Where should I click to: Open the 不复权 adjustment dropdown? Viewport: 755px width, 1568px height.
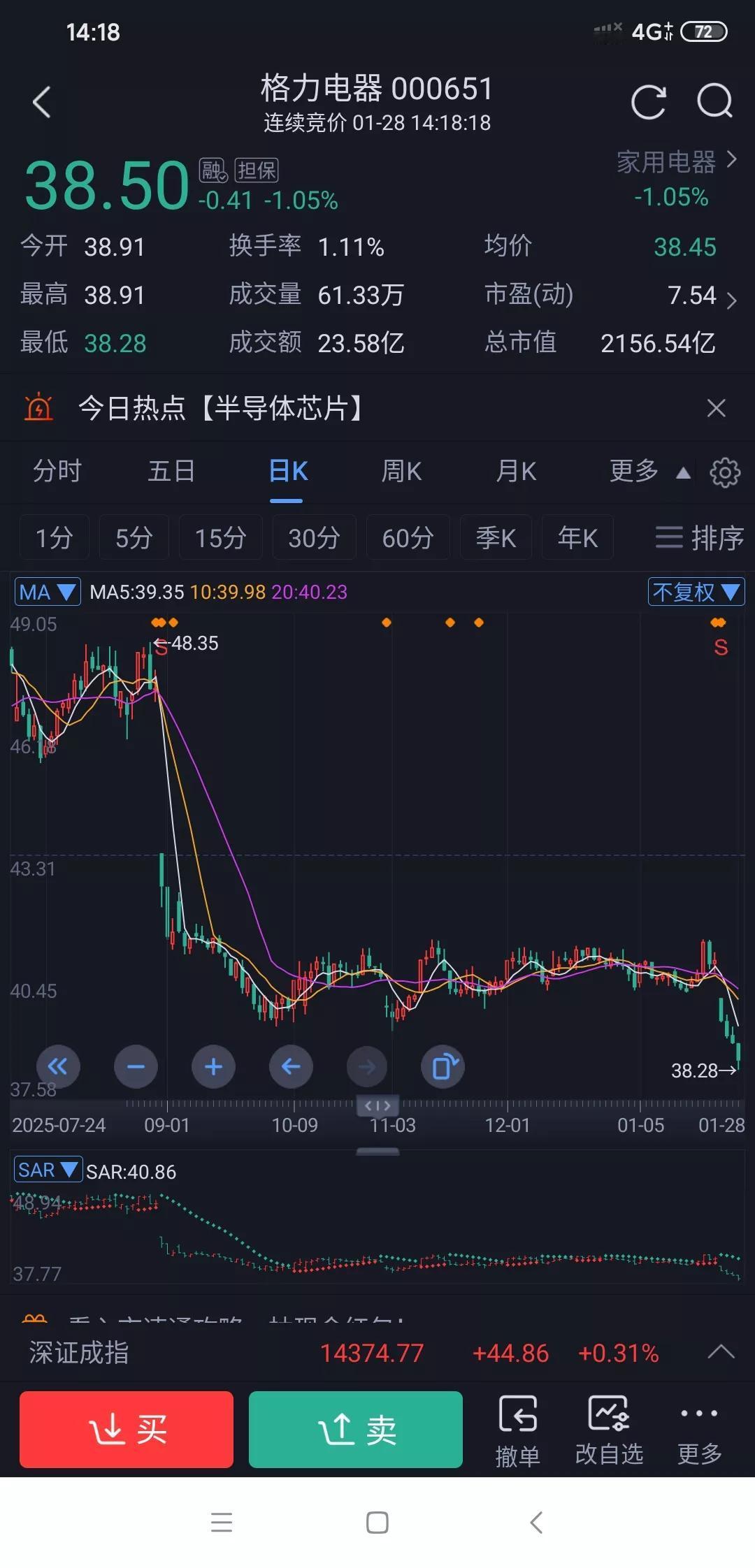pos(696,591)
